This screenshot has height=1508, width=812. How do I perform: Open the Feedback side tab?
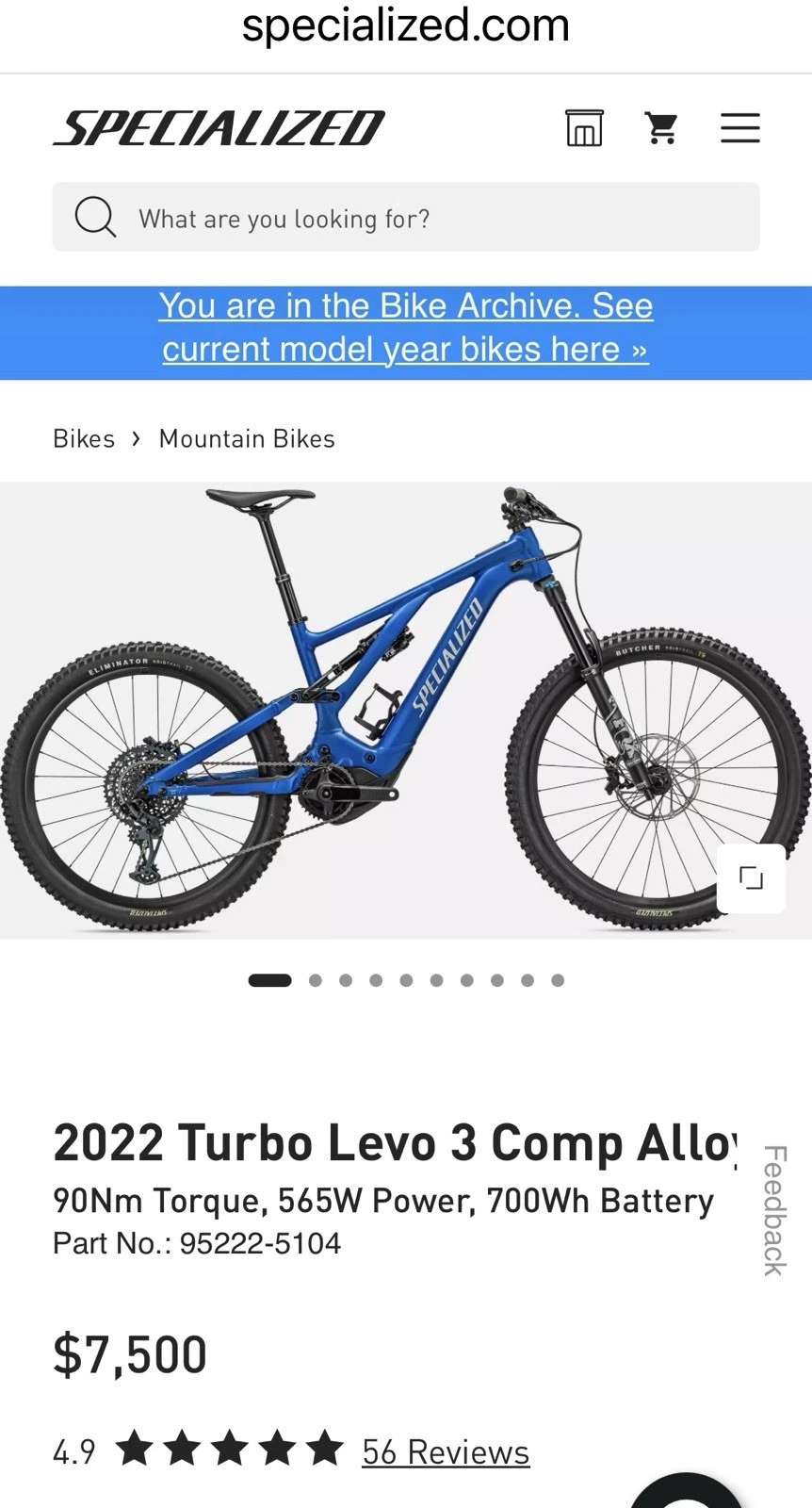click(774, 1211)
